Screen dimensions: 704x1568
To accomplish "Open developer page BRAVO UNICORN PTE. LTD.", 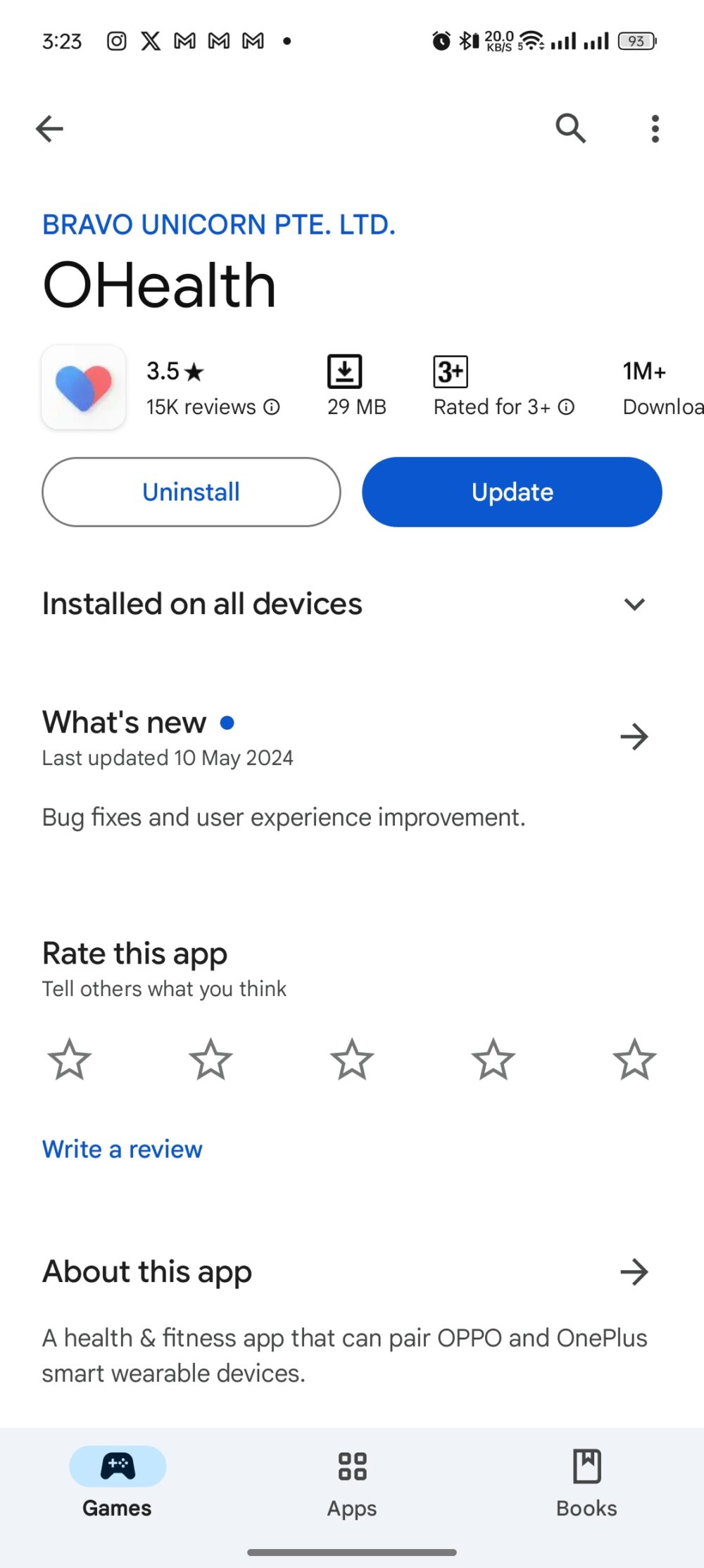I will click(x=219, y=225).
